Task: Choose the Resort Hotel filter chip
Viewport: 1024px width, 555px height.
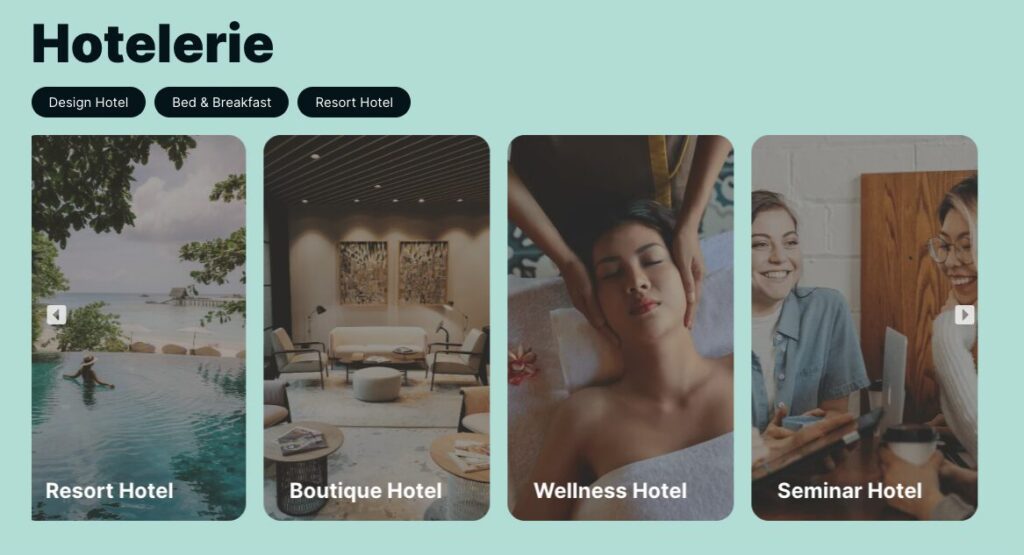Action: click(x=354, y=102)
